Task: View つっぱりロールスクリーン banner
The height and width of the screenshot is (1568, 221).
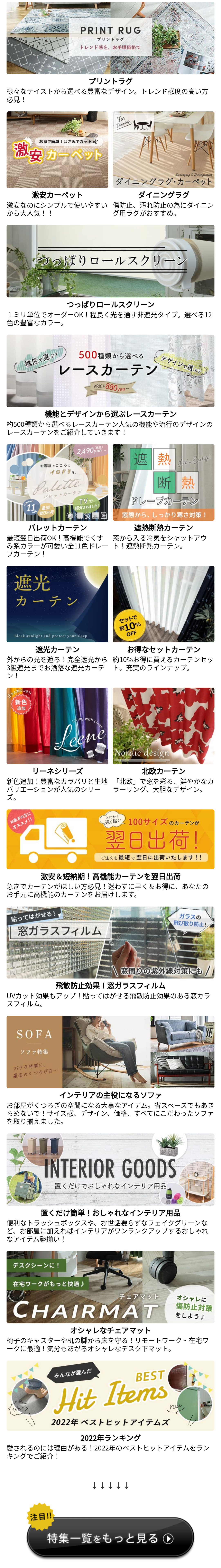Action: [x=110, y=261]
